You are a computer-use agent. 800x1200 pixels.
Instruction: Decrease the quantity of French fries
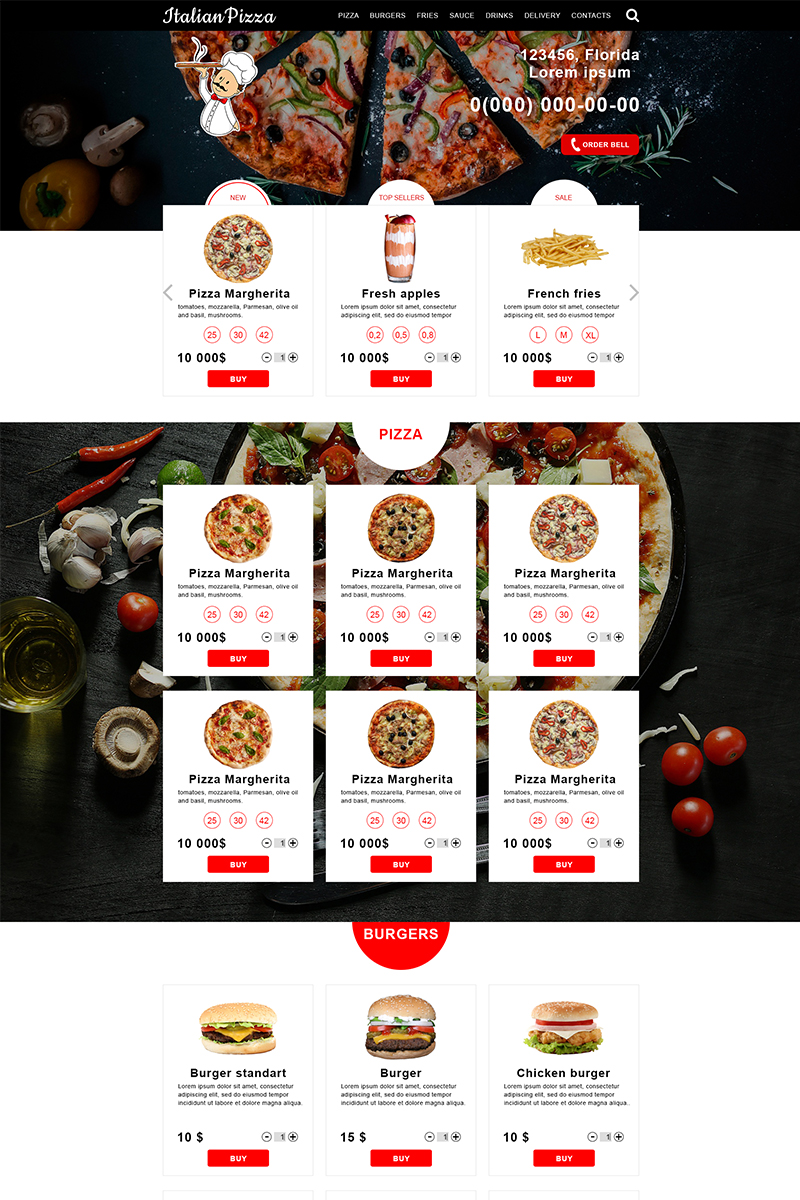[592, 357]
